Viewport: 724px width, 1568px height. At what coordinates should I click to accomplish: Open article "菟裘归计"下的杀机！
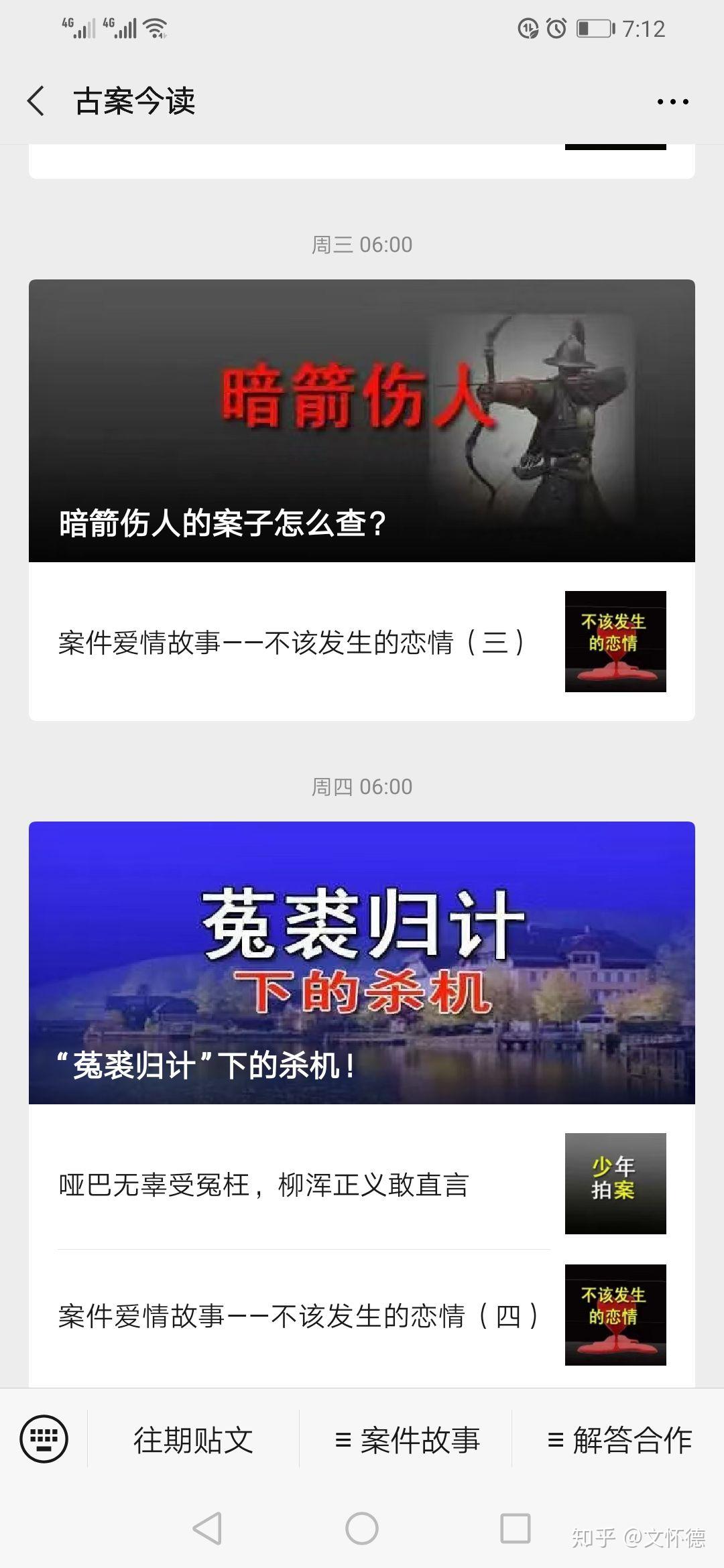click(362, 963)
